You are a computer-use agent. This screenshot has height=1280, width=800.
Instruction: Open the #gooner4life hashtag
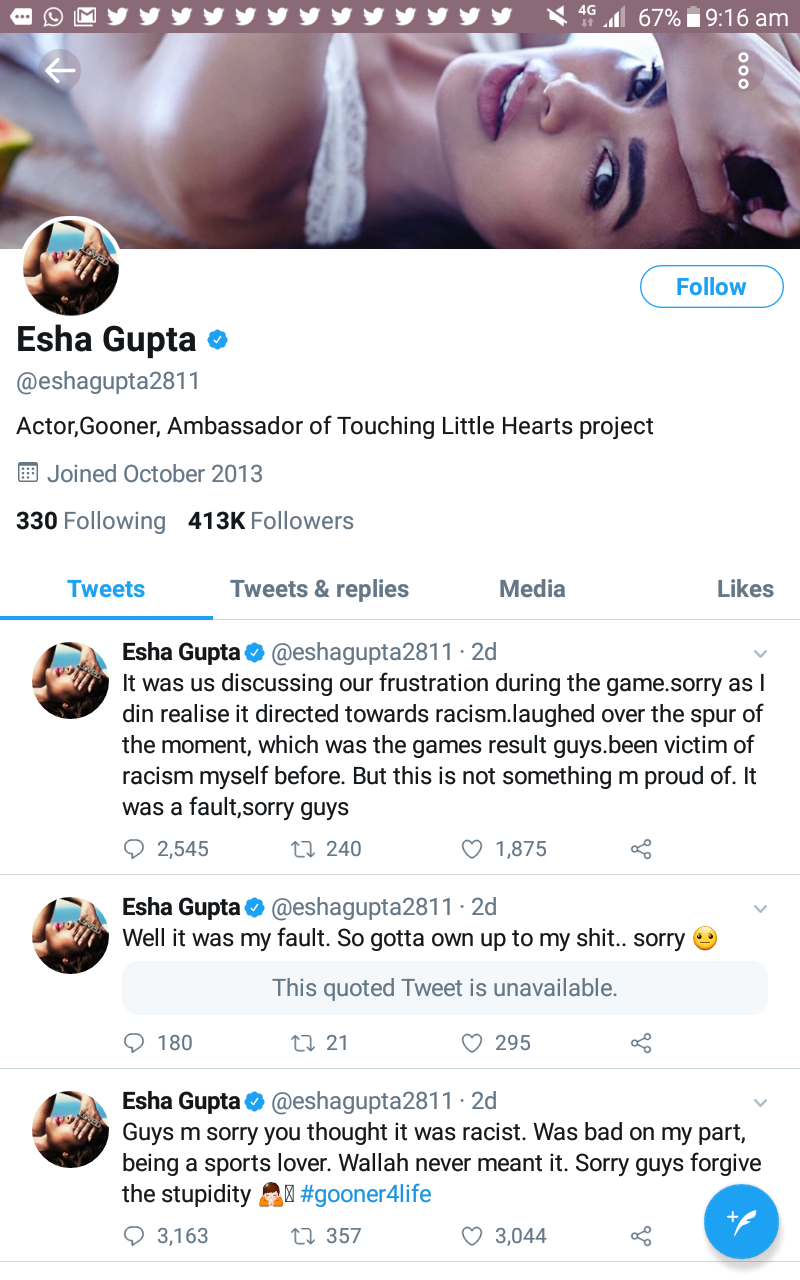(365, 1194)
